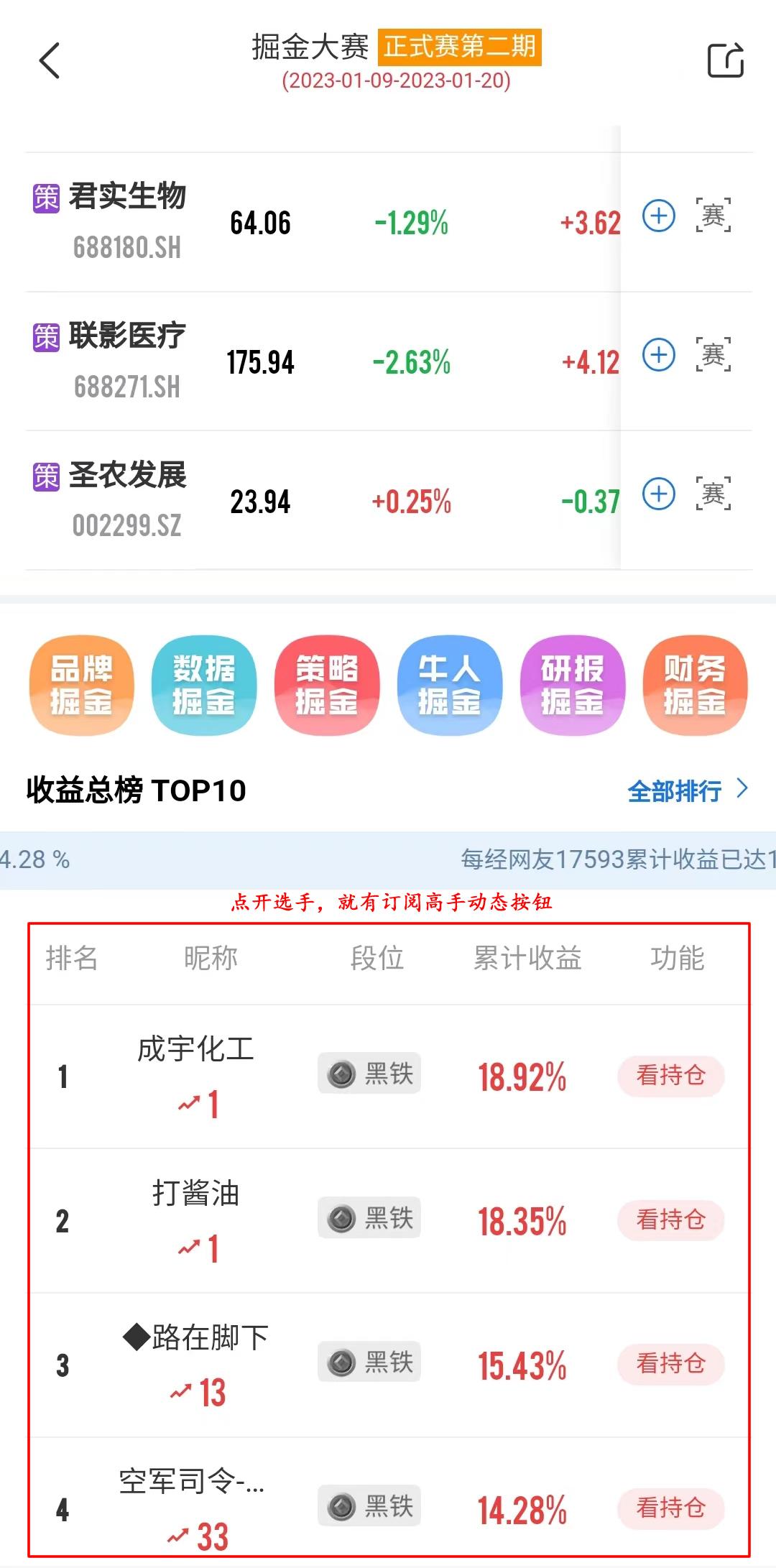View holdings of 成宇化工
776x1568 pixels.
pos(670,1076)
